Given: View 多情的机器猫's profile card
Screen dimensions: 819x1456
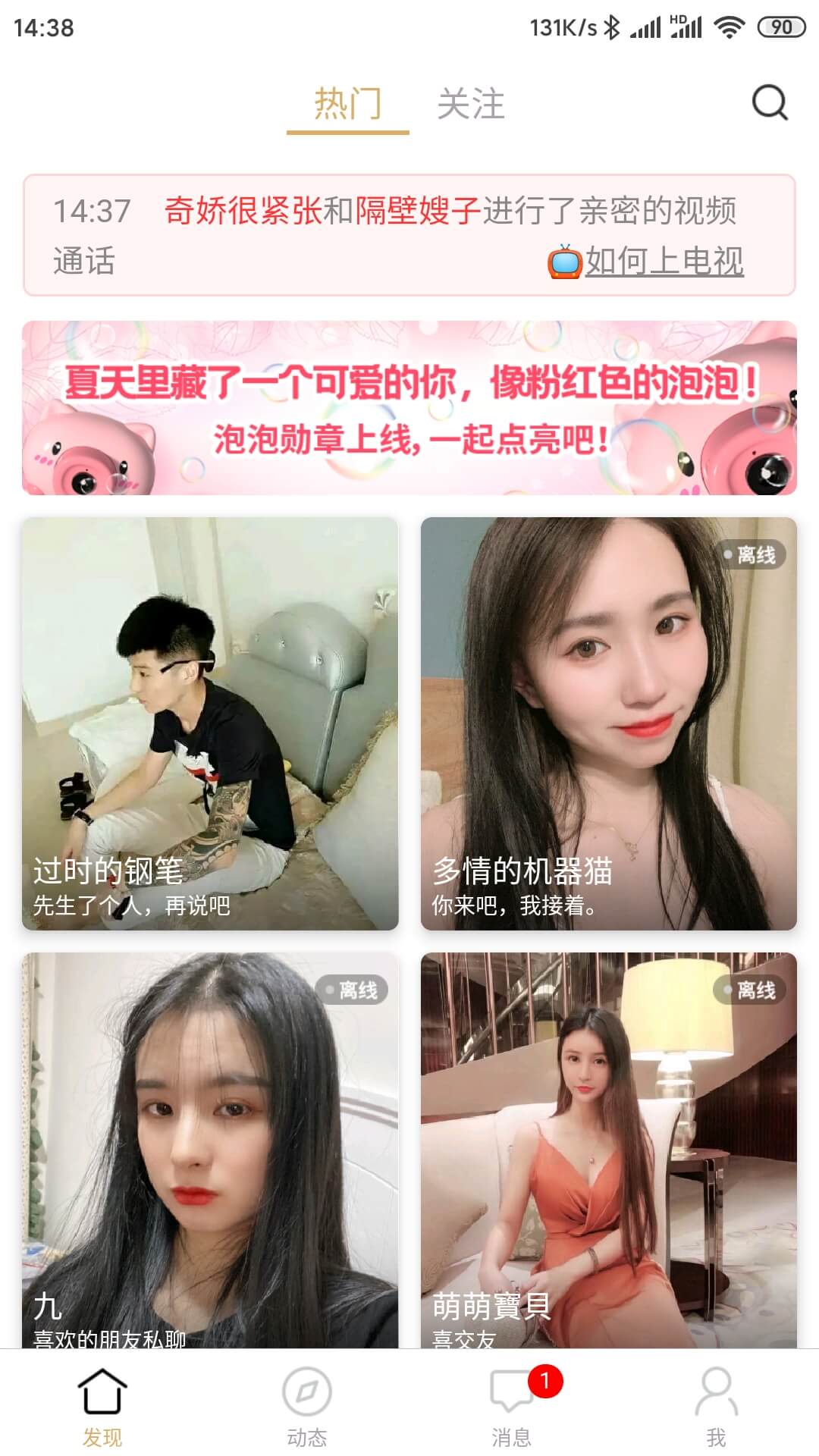Looking at the screenshot, I should [x=608, y=723].
